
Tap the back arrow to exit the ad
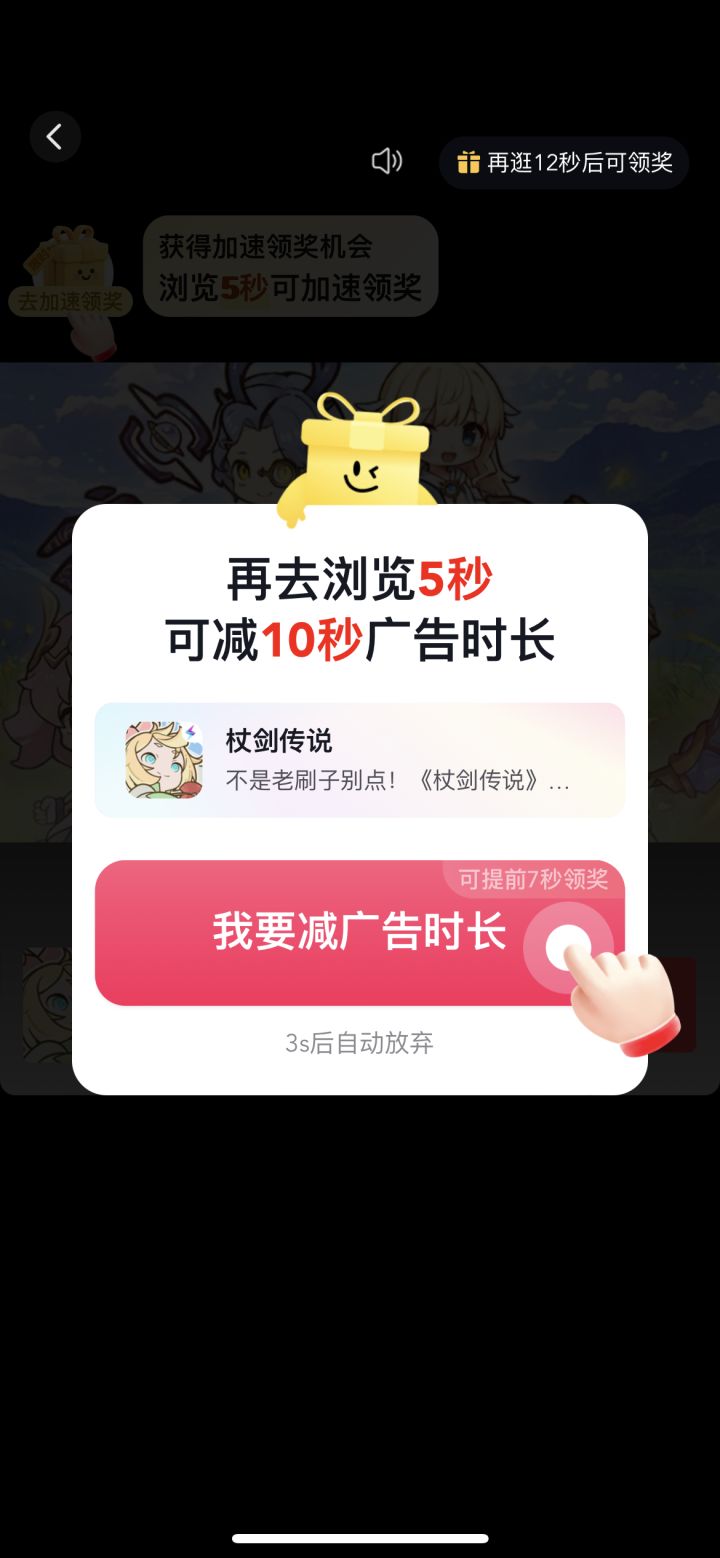[55, 137]
